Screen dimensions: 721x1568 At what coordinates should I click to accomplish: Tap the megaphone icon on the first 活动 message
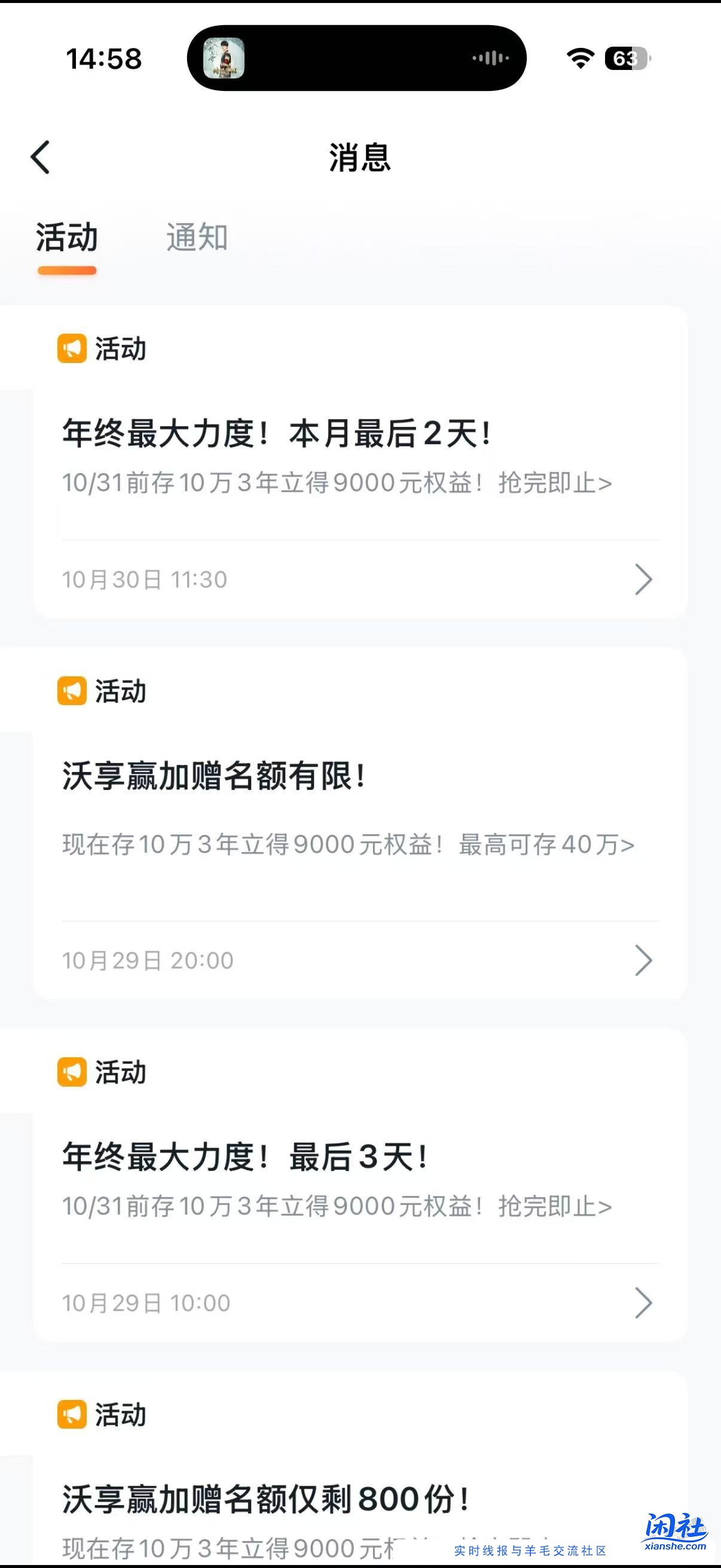click(x=71, y=349)
